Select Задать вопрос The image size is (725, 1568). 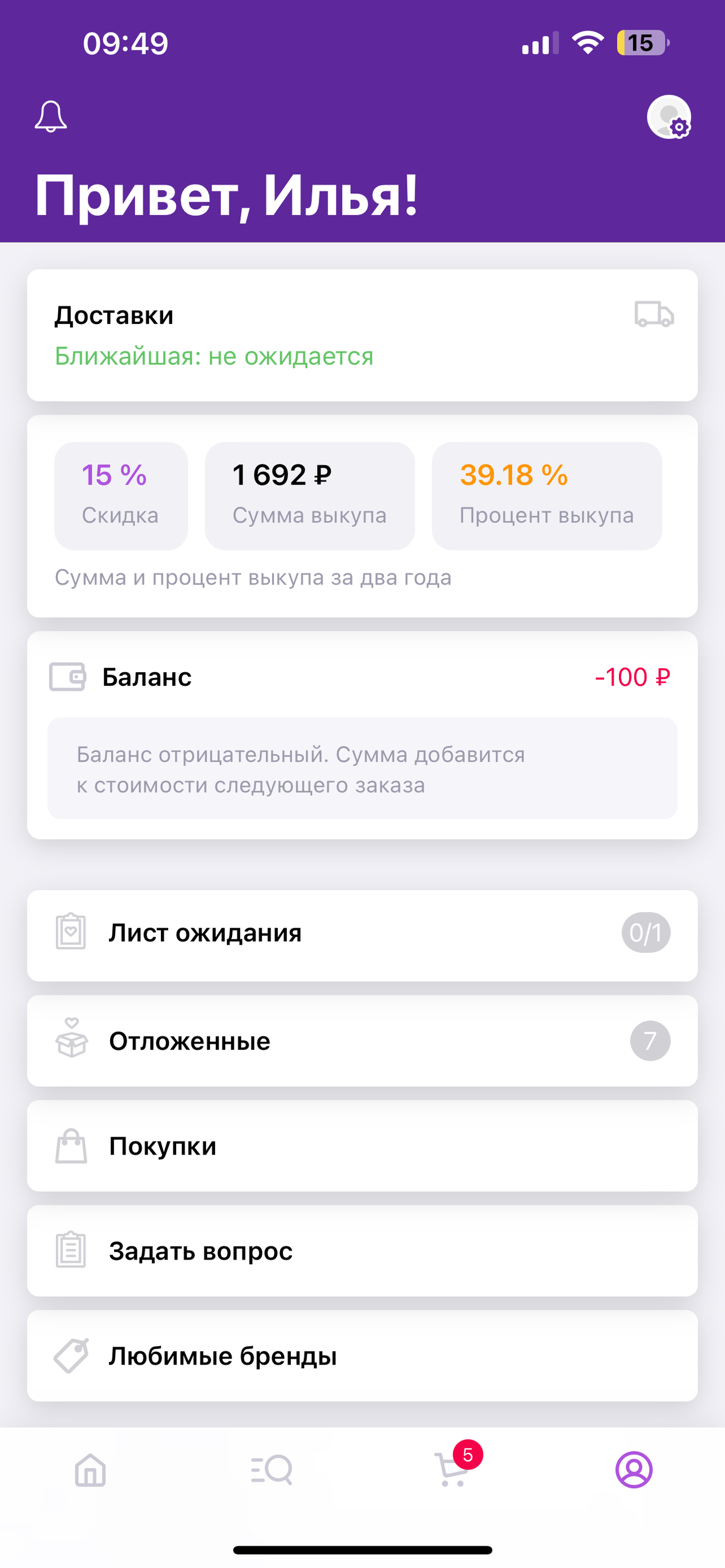[362, 1251]
